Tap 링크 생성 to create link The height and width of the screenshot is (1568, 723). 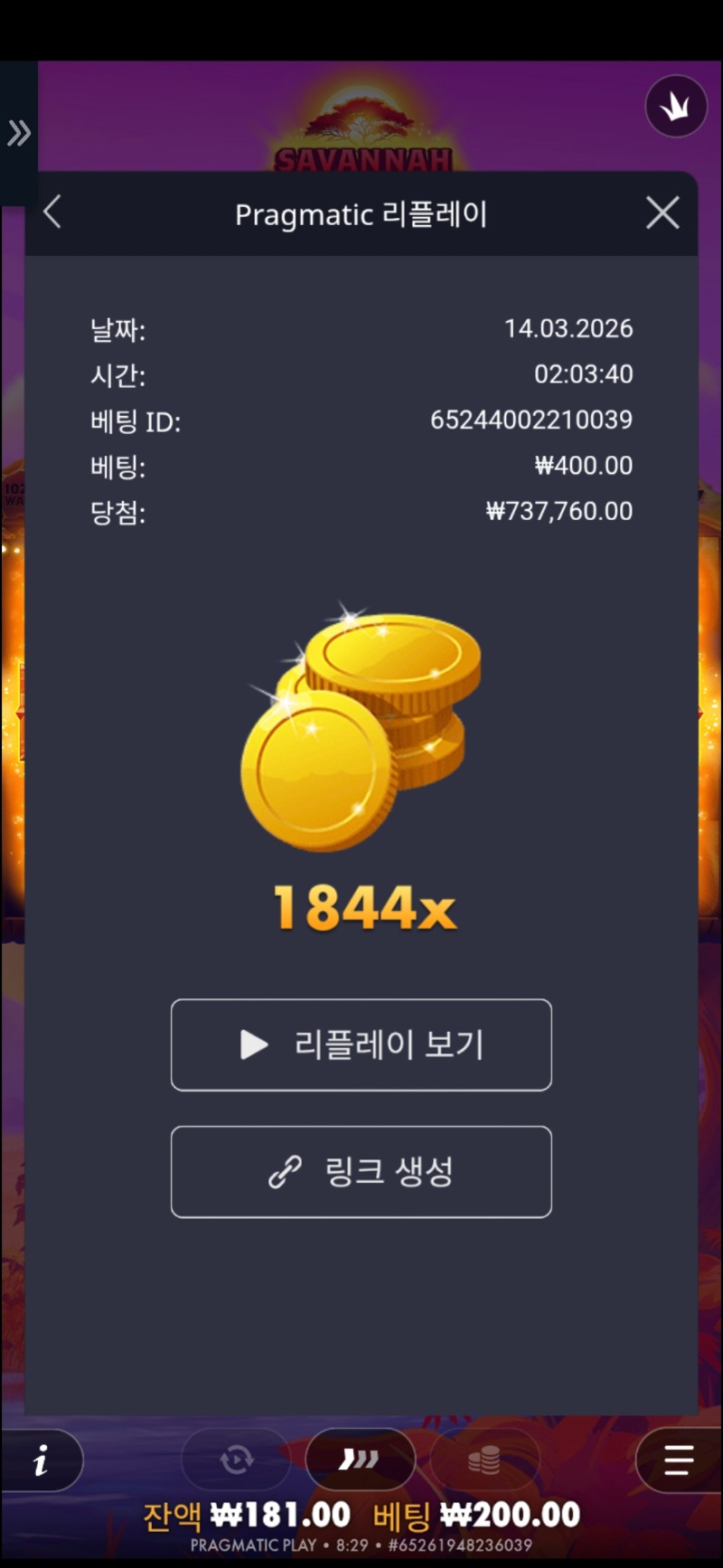pyautogui.click(x=361, y=1171)
